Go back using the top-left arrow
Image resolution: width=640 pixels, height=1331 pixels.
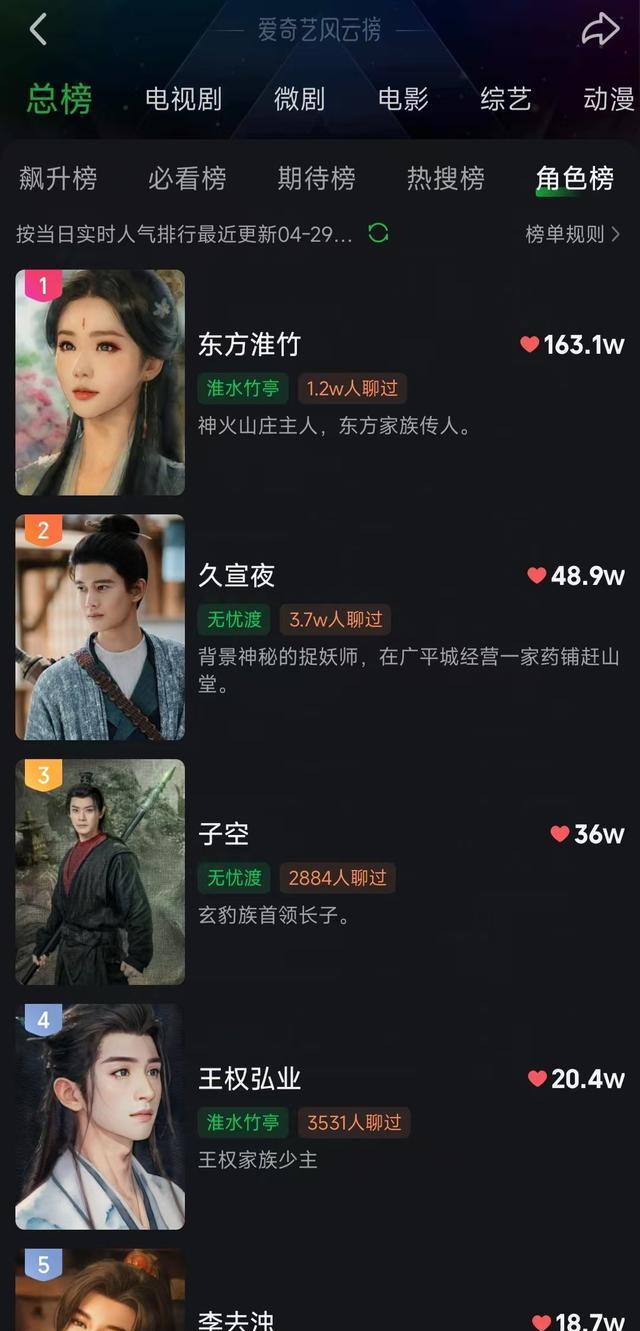[x=38, y=29]
